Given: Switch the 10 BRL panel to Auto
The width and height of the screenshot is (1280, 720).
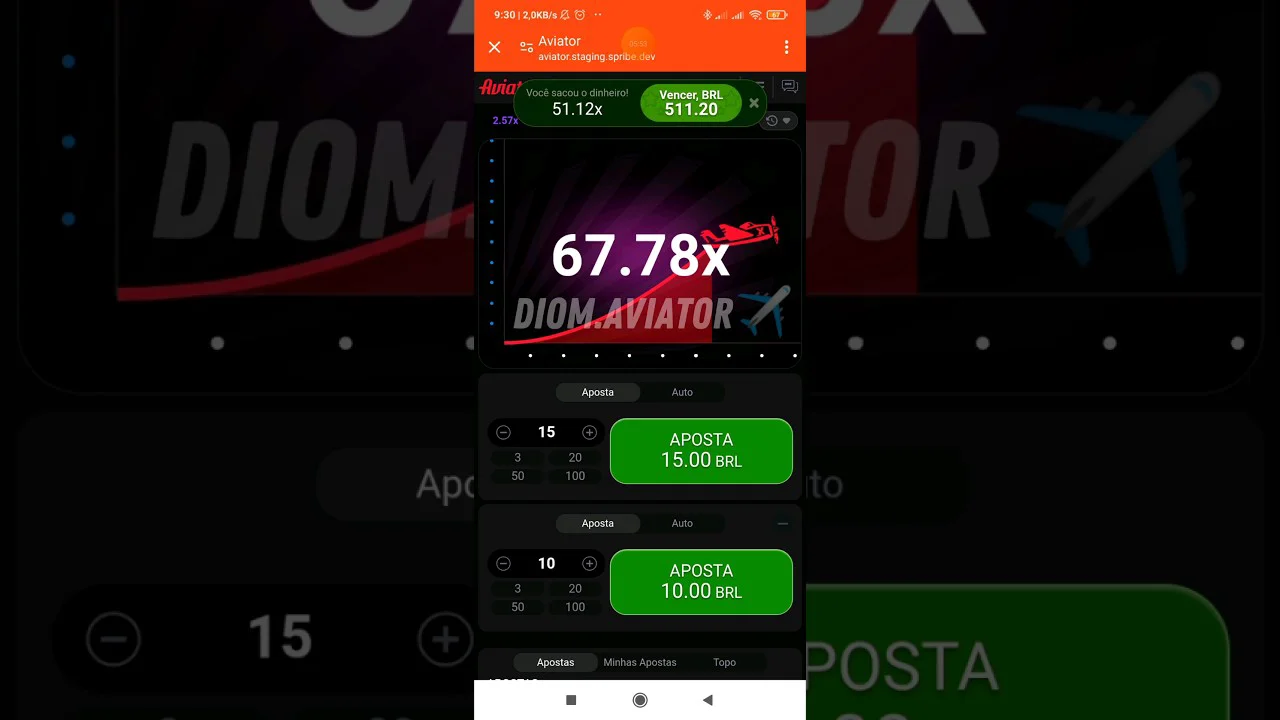Looking at the screenshot, I should (x=682, y=523).
